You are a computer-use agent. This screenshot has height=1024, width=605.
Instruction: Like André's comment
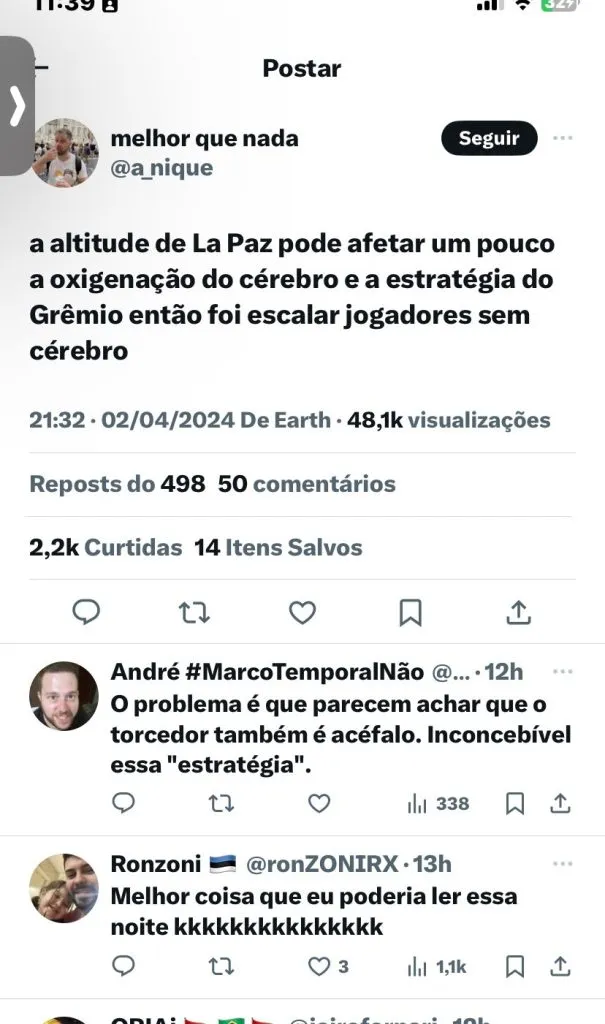point(318,803)
